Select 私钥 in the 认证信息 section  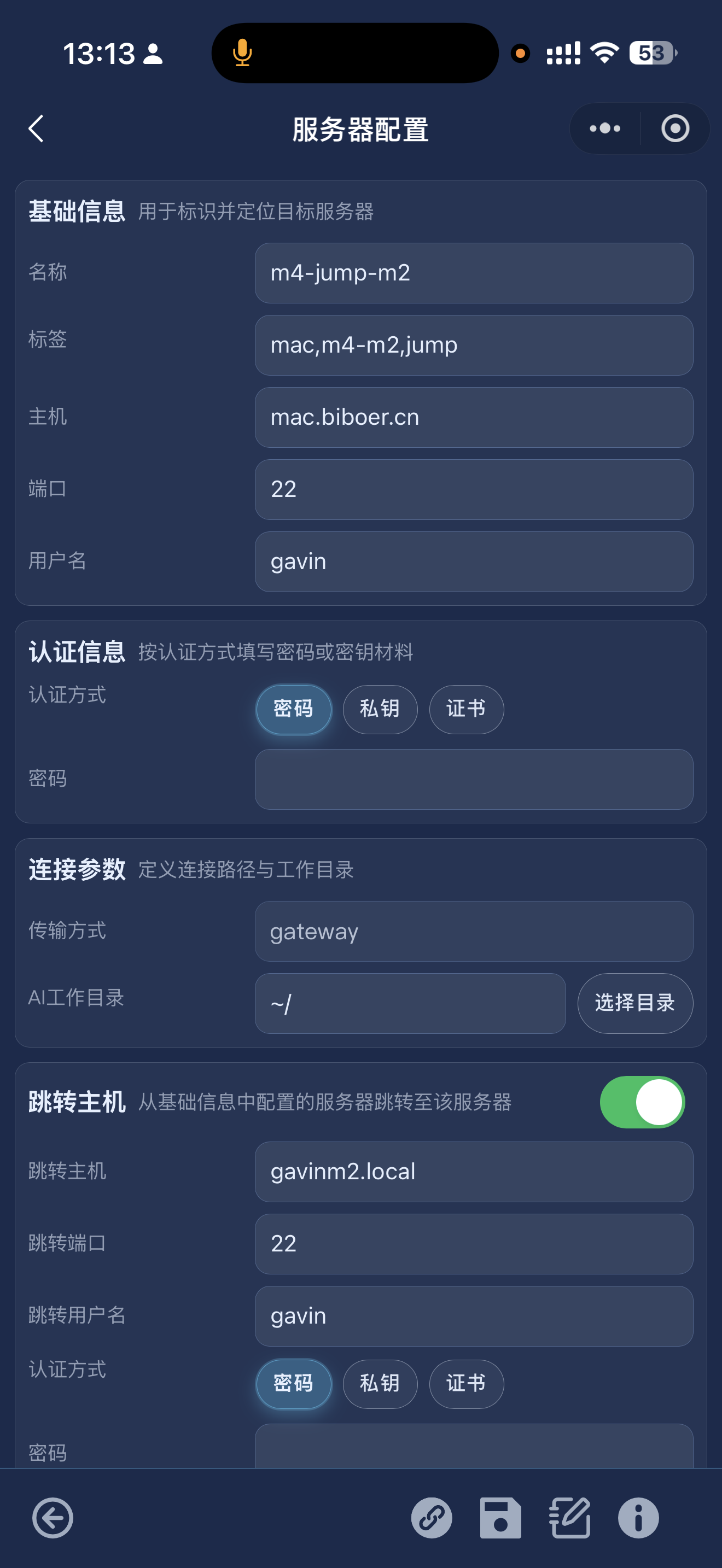380,709
